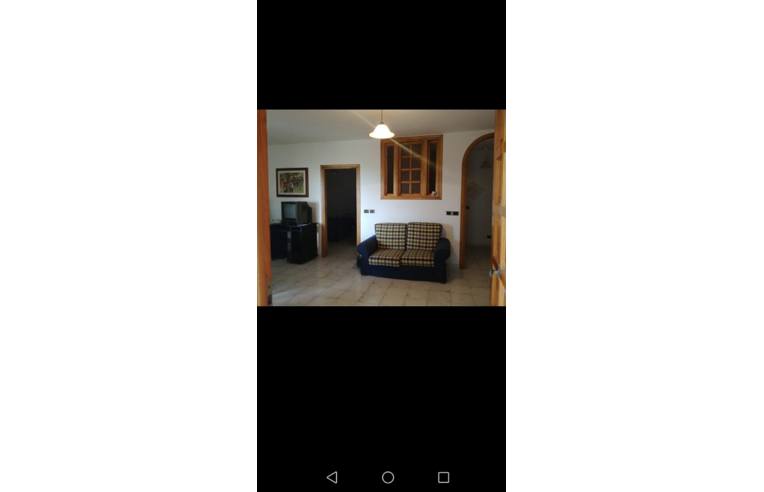Open recent apps with the square button
This screenshot has height=492, width=764.
coord(444,478)
